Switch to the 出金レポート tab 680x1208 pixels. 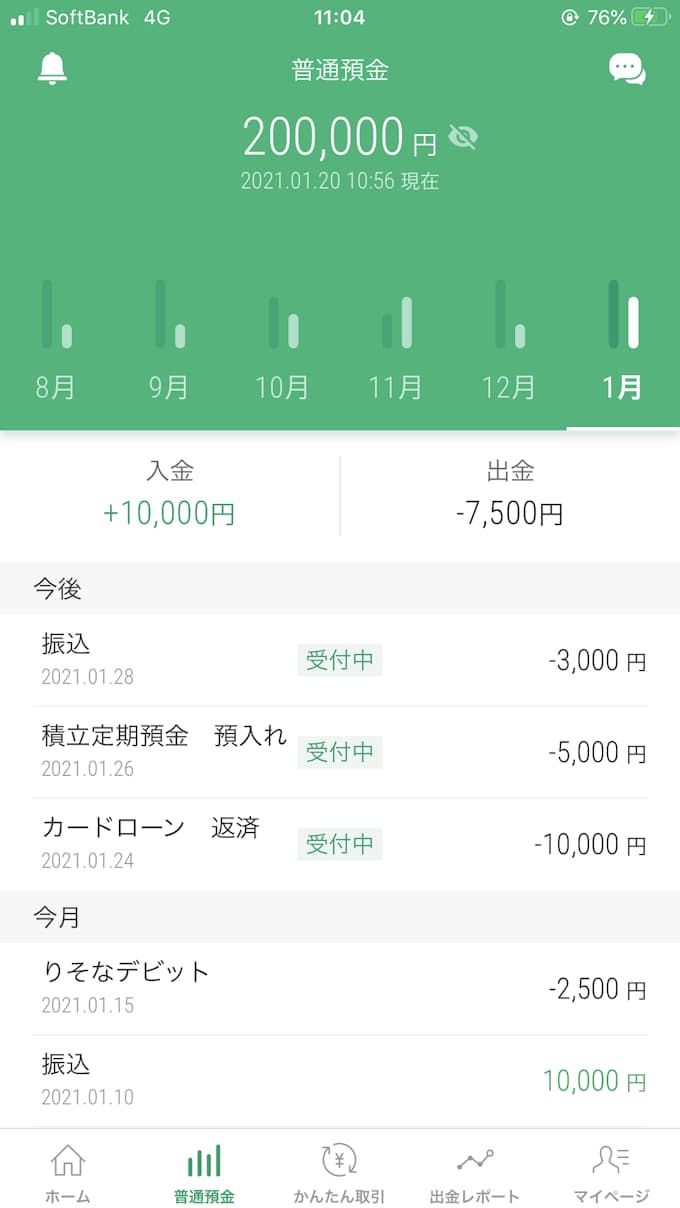click(475, 1174)
